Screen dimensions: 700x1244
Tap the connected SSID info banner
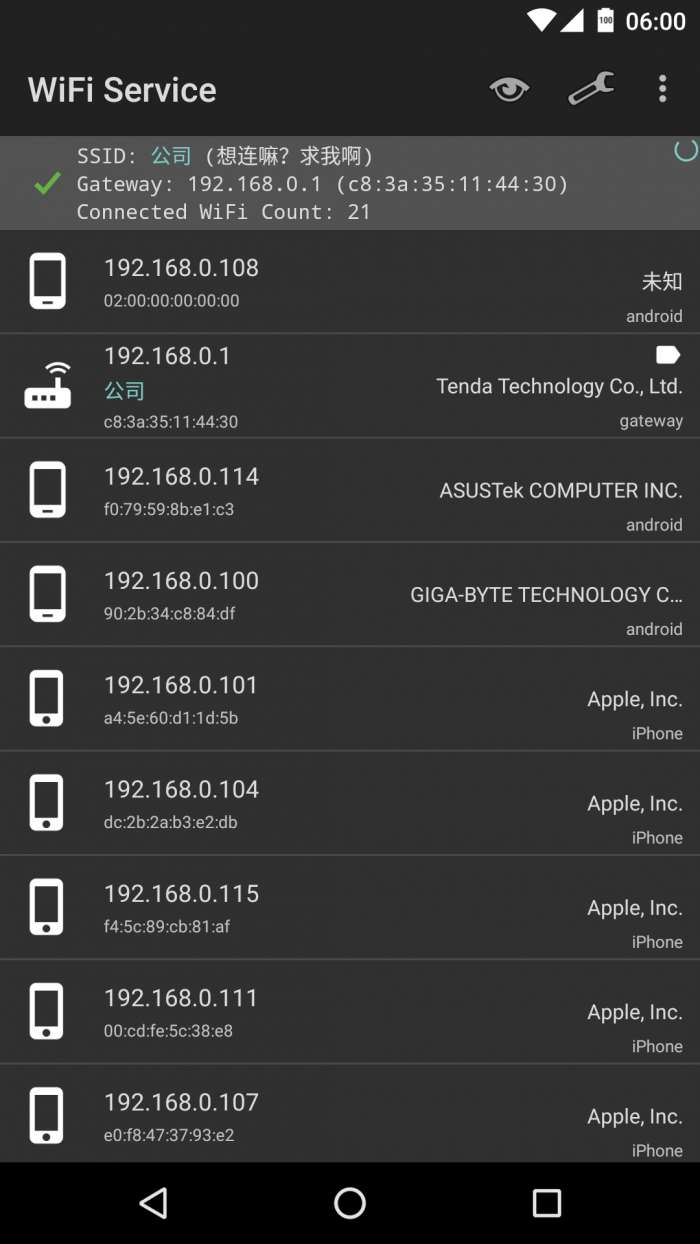350,183
